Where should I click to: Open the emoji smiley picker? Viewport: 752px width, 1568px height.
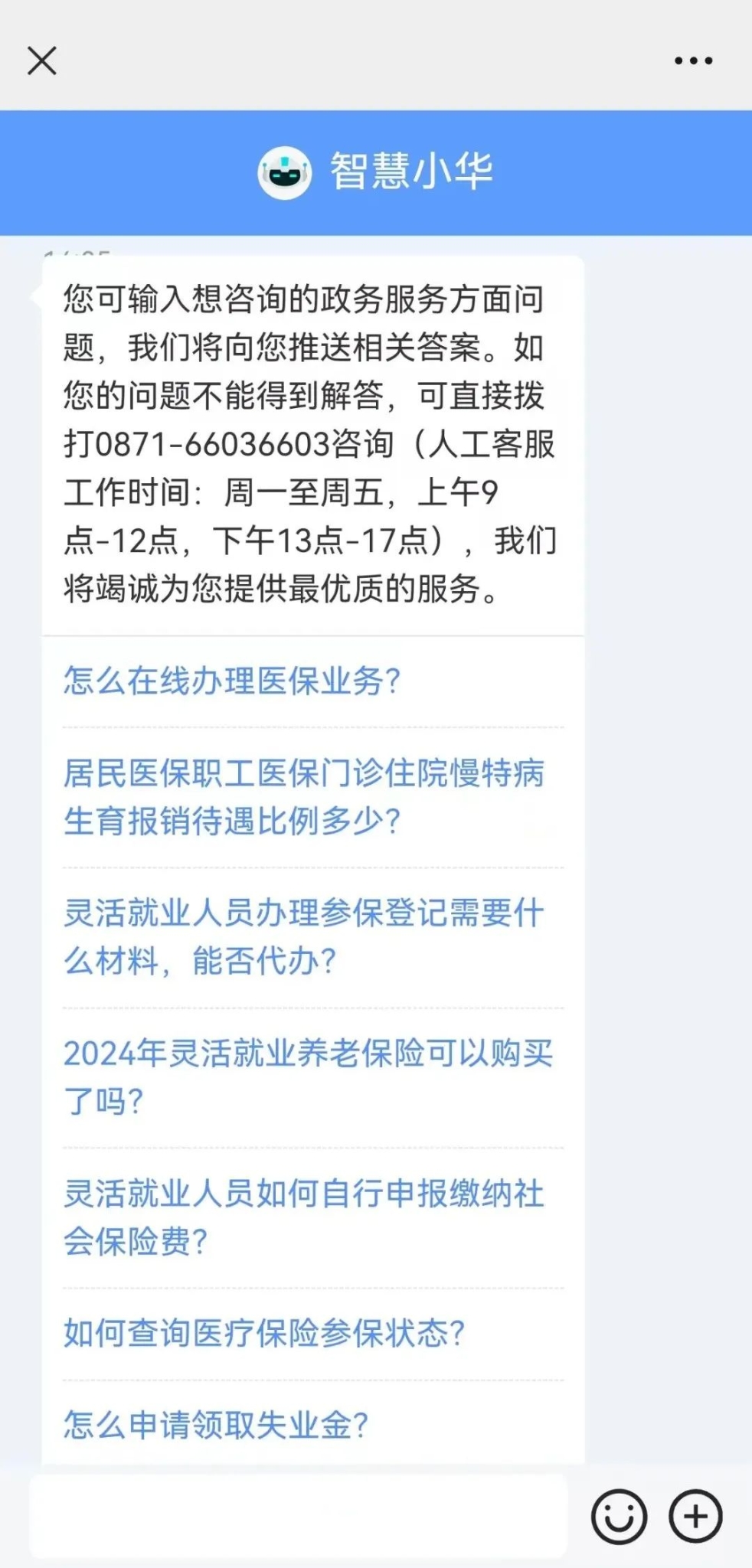[x=619, y=1516]
